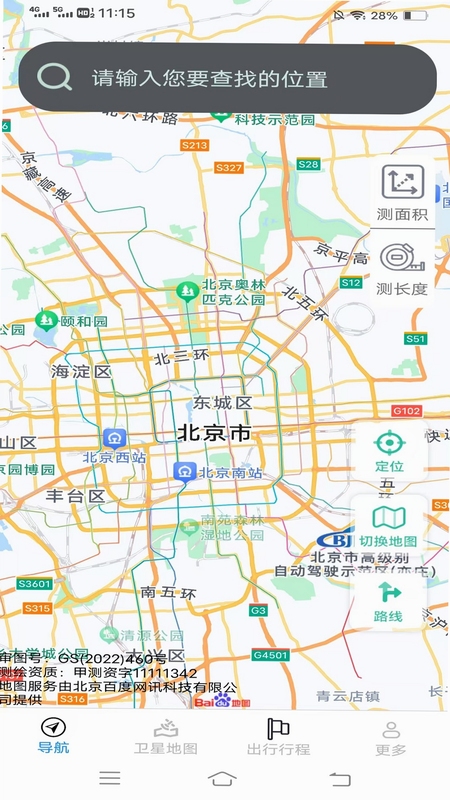Go to the 更多 tab

pyautogui.click(x=391, y=738)
